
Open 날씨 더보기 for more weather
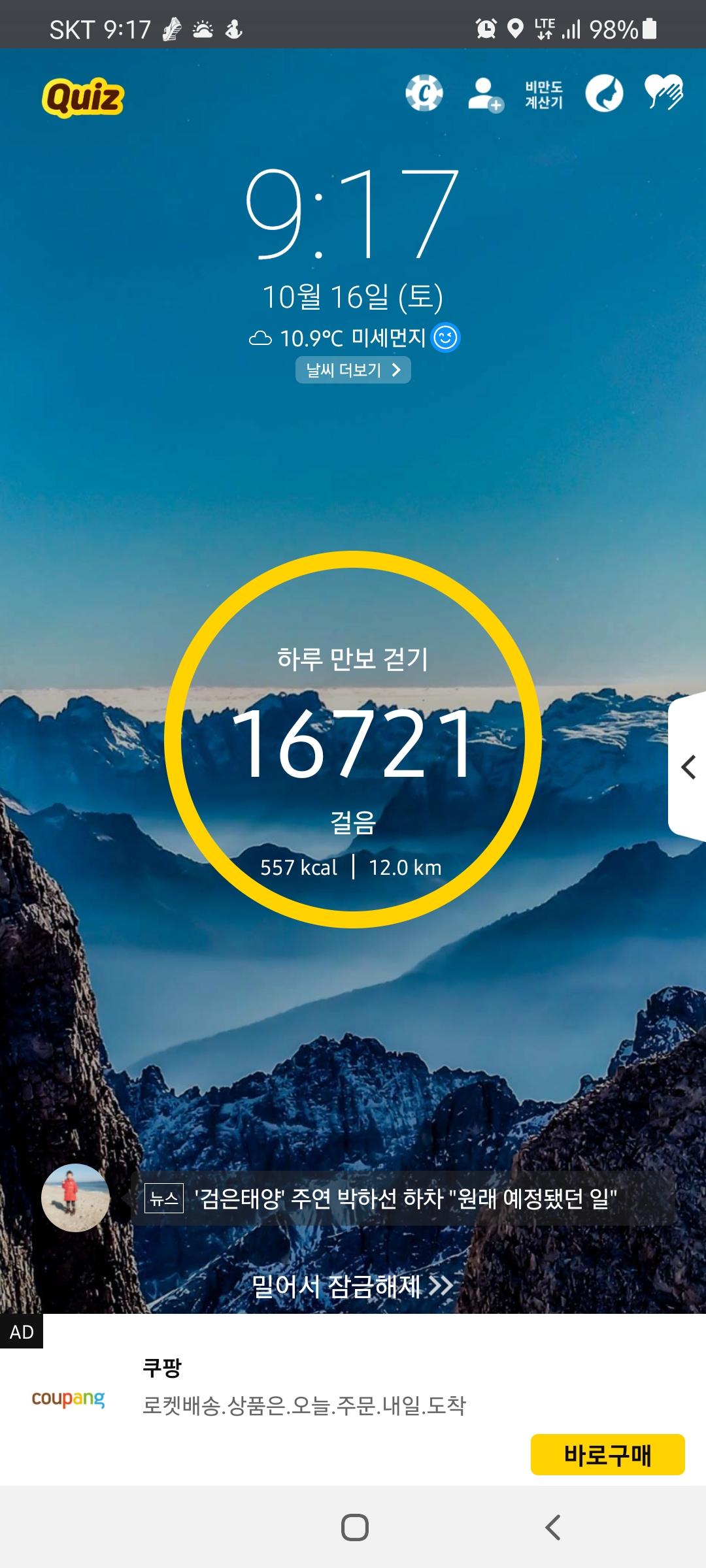(353, 370)
